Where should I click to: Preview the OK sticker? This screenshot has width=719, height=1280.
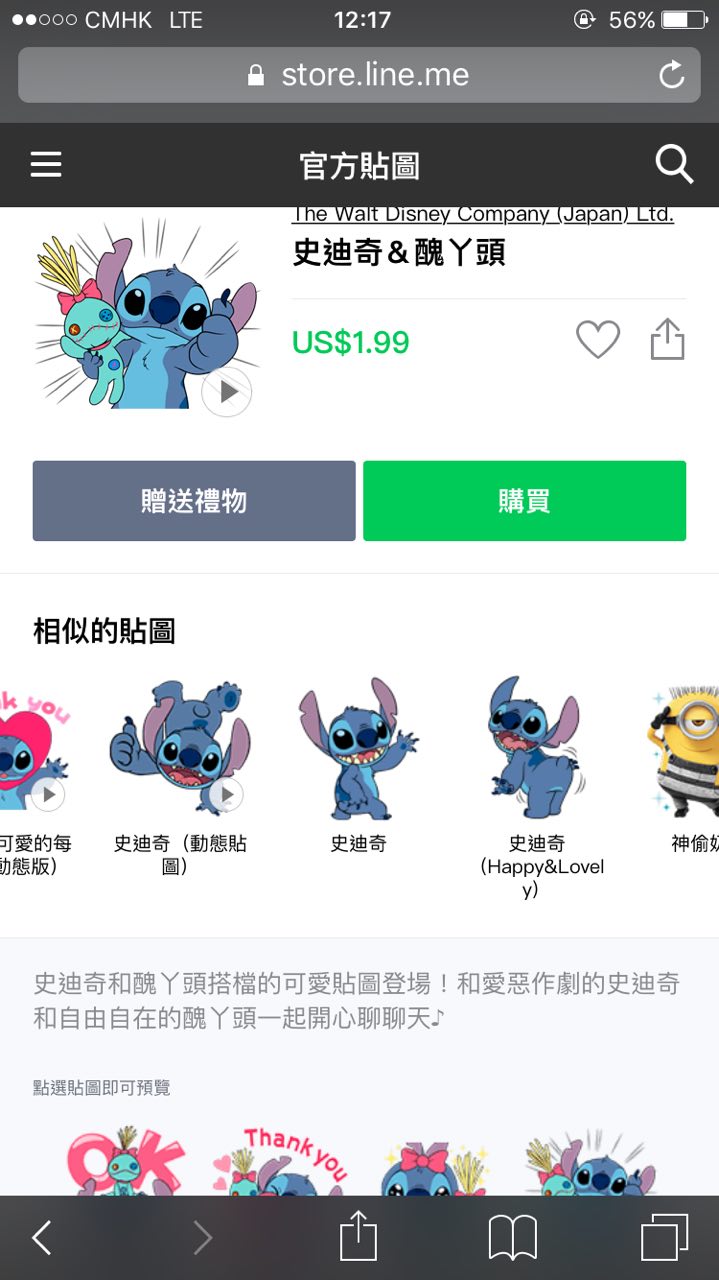[127, 1160]
